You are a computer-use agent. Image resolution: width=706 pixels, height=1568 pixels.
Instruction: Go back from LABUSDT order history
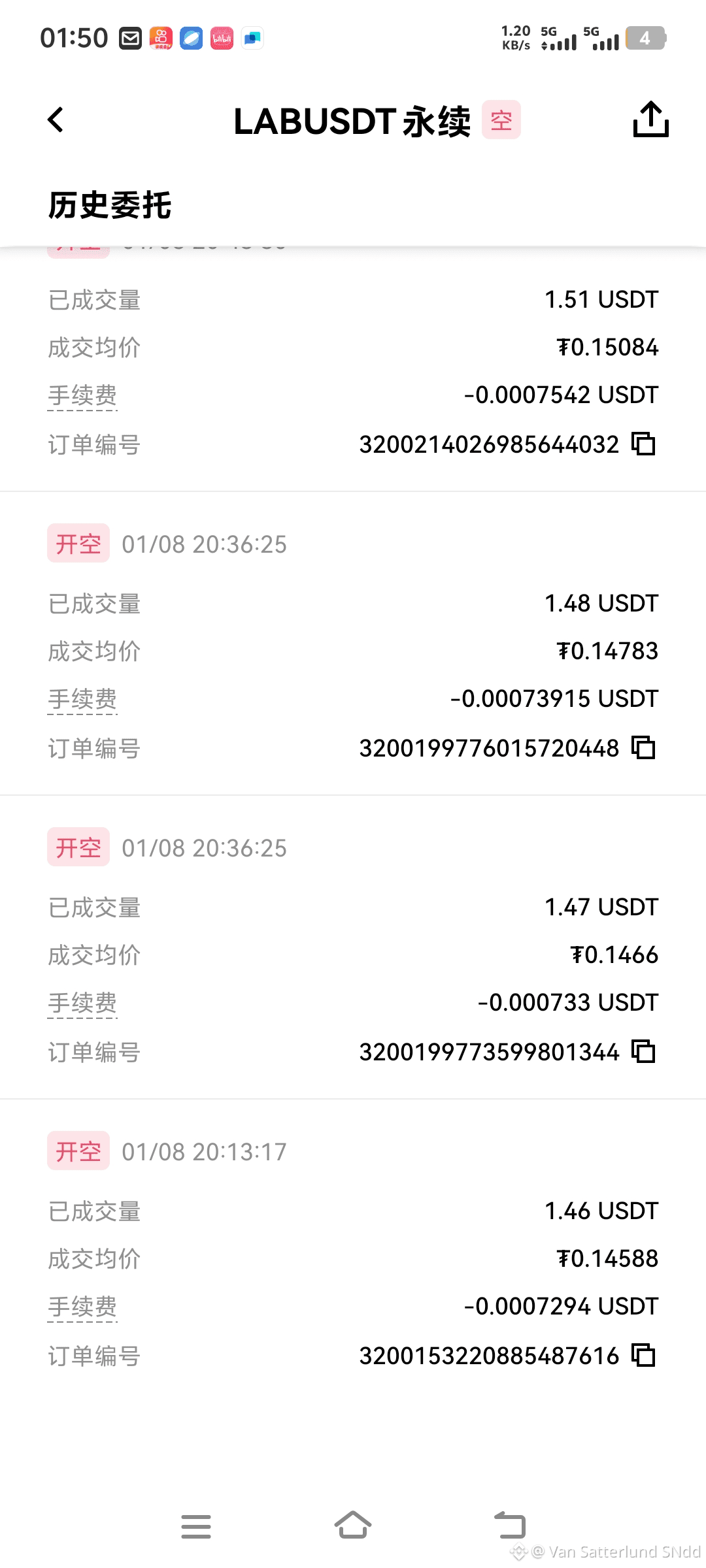(56, 120)
